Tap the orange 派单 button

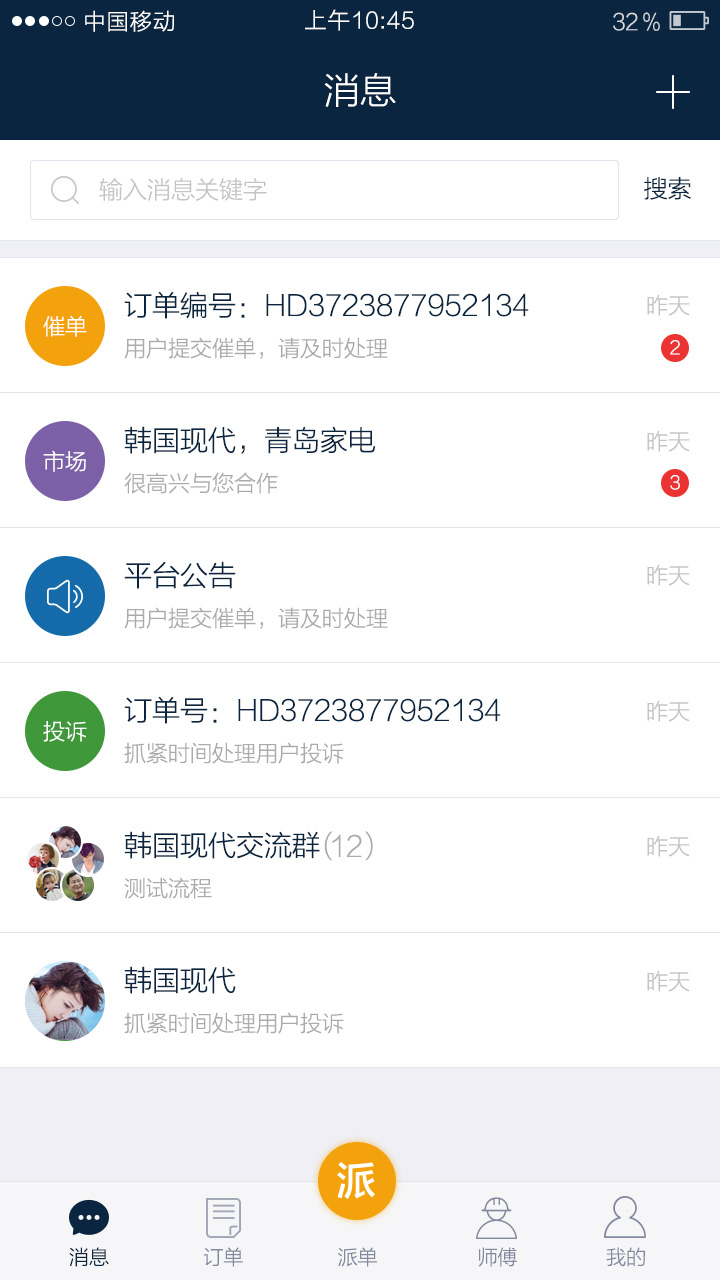coord(357,1182)
